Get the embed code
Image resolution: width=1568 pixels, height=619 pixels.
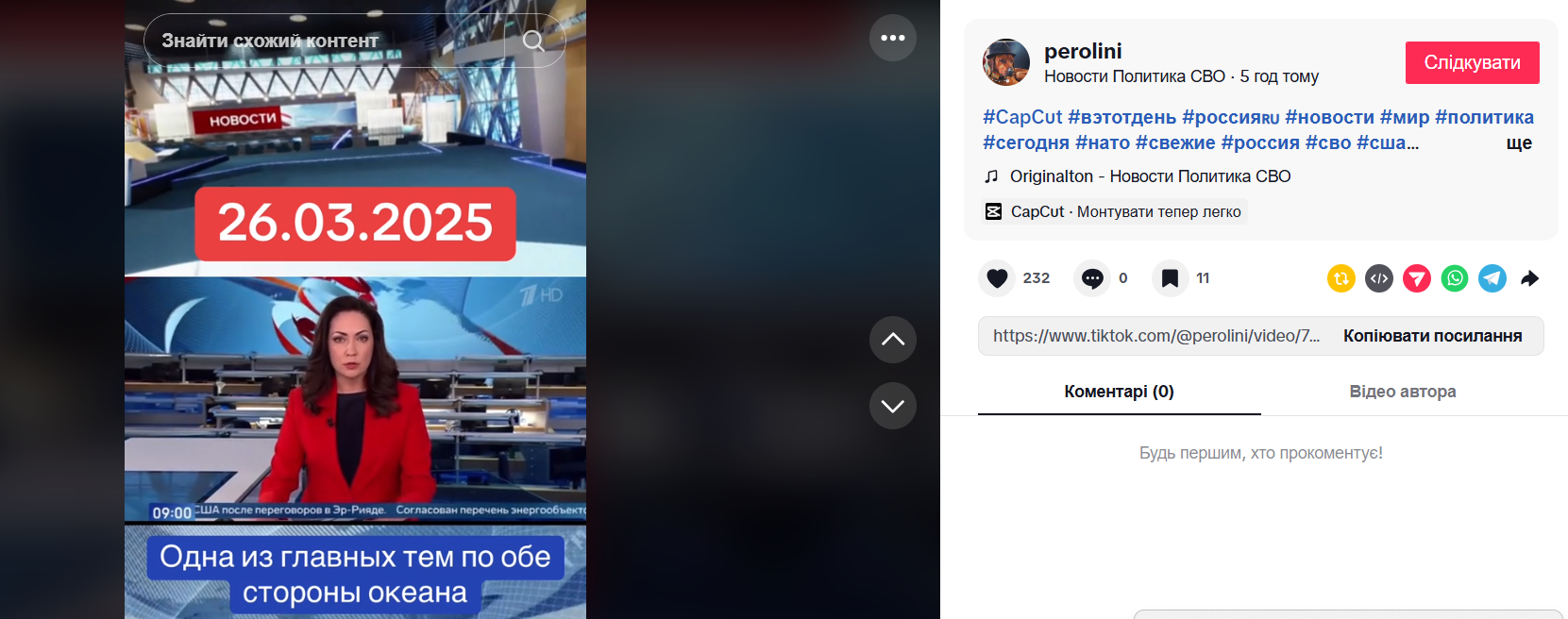tap(1379, 278)
